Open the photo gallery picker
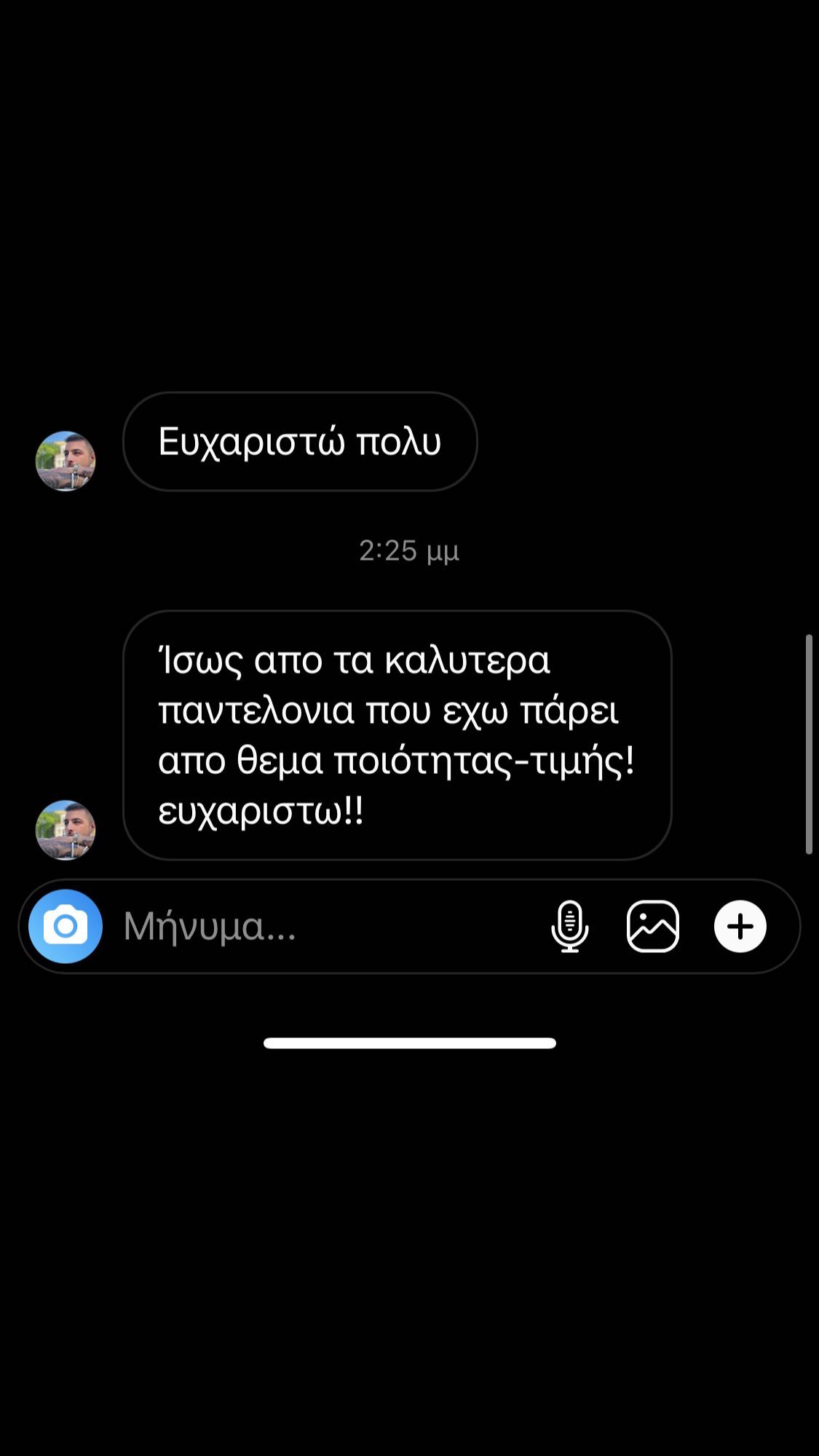The width and height of the screenshot is (819, 1456). pos(653,926)
